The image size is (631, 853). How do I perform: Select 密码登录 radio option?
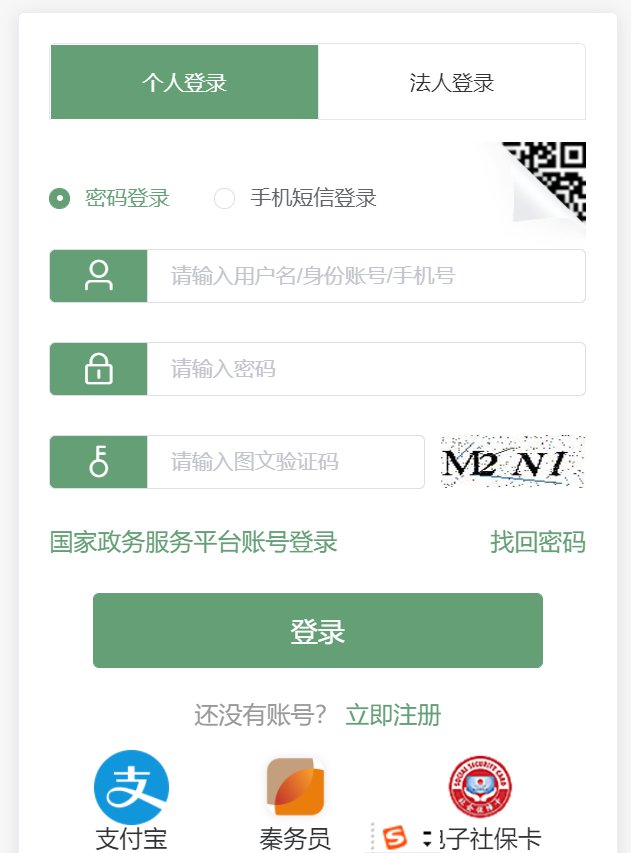point(60,198)
